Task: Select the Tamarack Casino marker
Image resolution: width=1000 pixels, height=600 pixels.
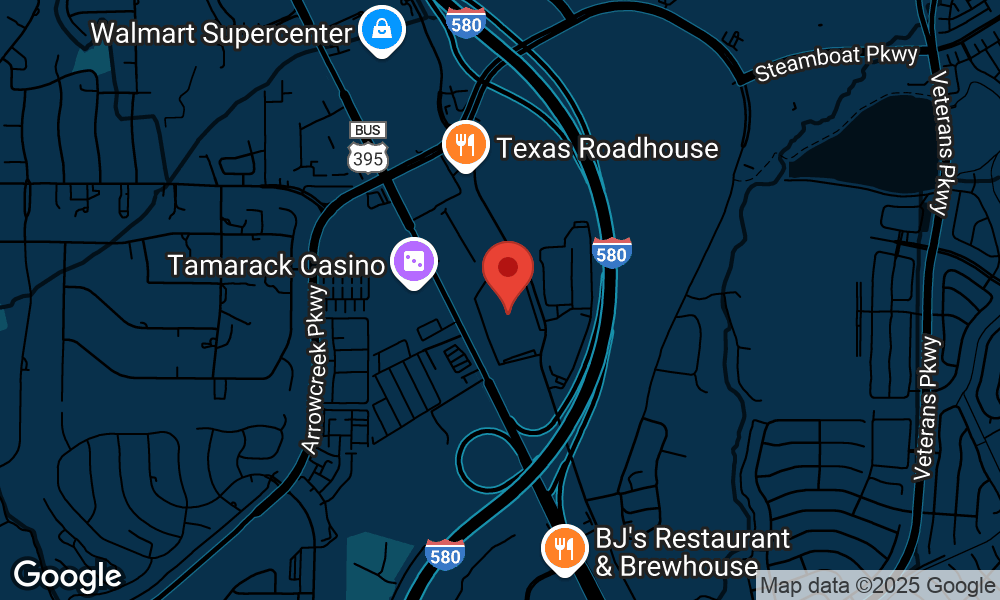Action: coord(413,263)
